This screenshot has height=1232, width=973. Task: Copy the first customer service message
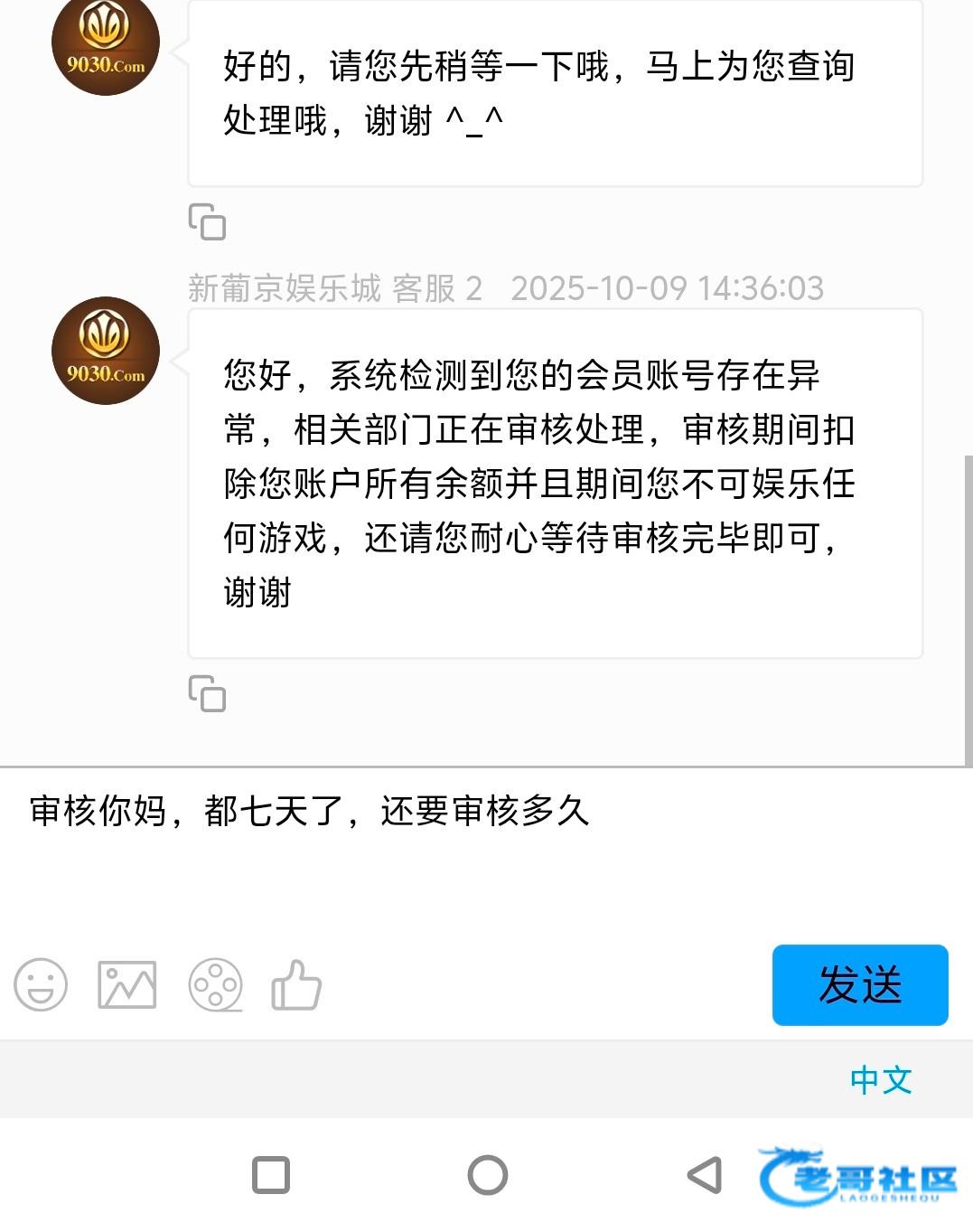207,221
